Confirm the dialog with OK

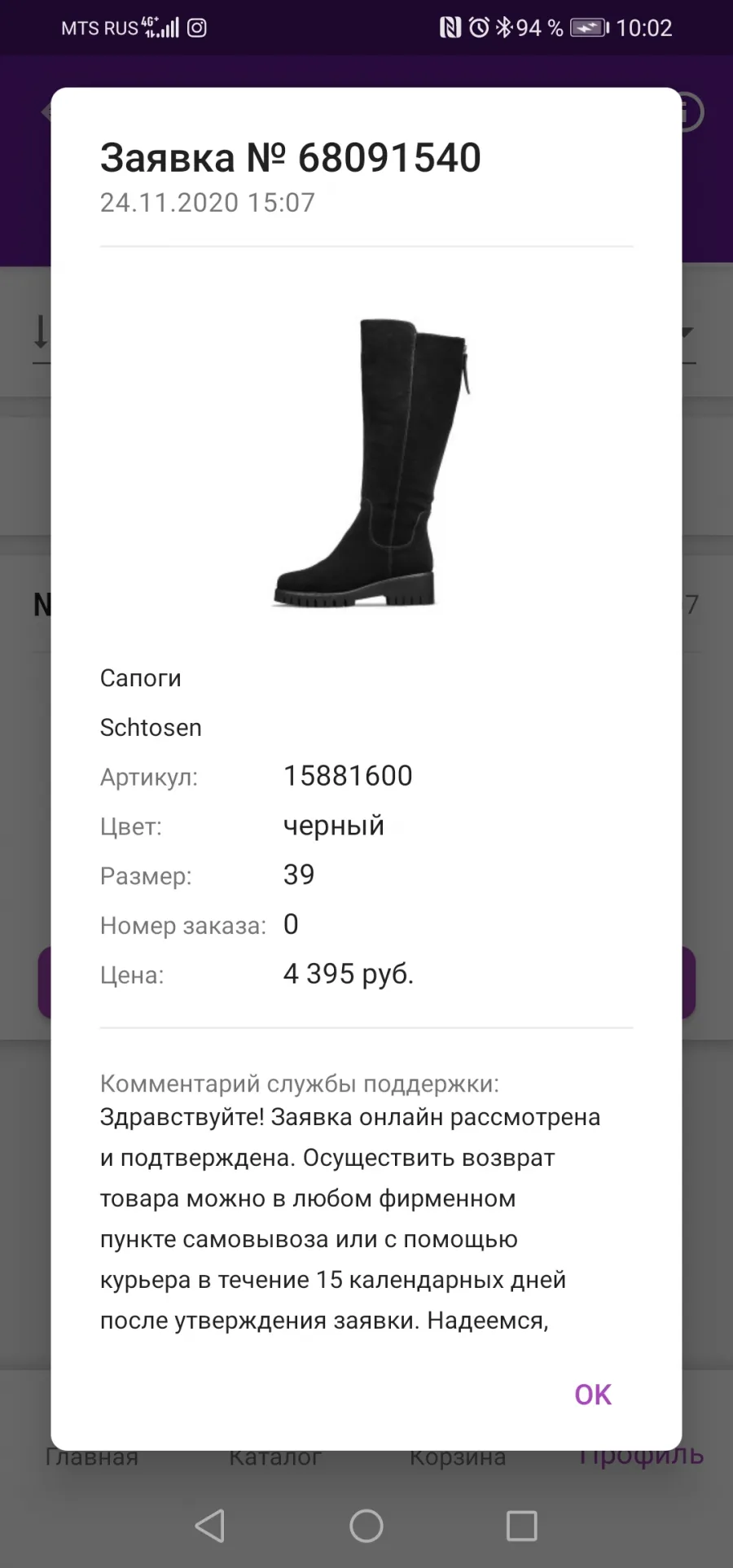(592, 1395)
